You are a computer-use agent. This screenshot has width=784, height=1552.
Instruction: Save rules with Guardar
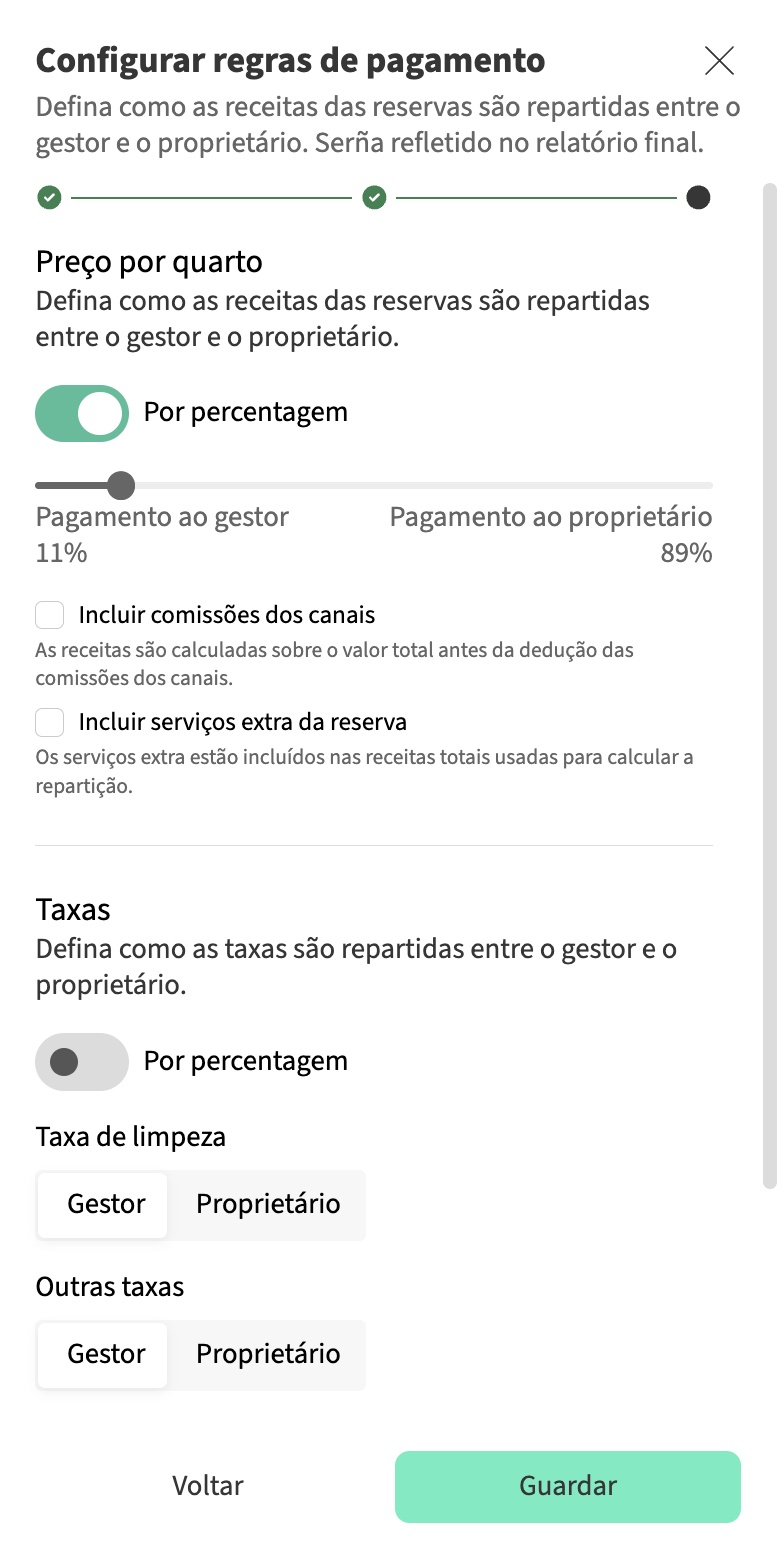click(567, 1486)
